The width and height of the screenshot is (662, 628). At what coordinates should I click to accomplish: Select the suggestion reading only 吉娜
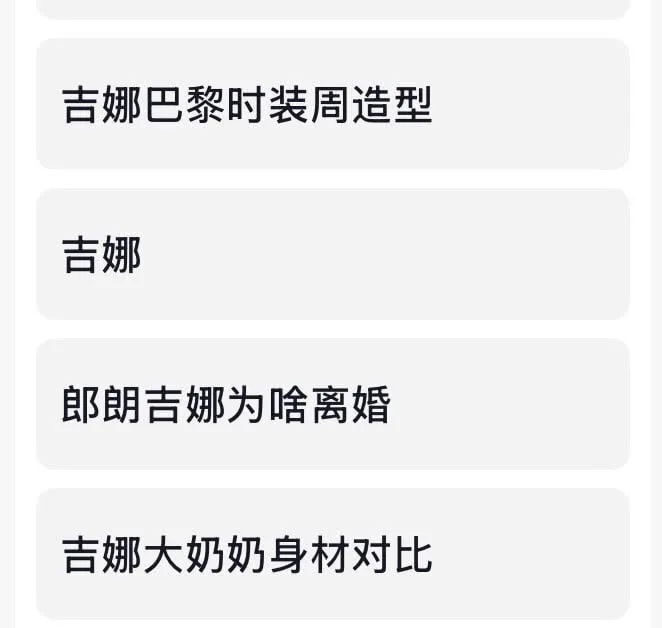[x=333, y=254]
